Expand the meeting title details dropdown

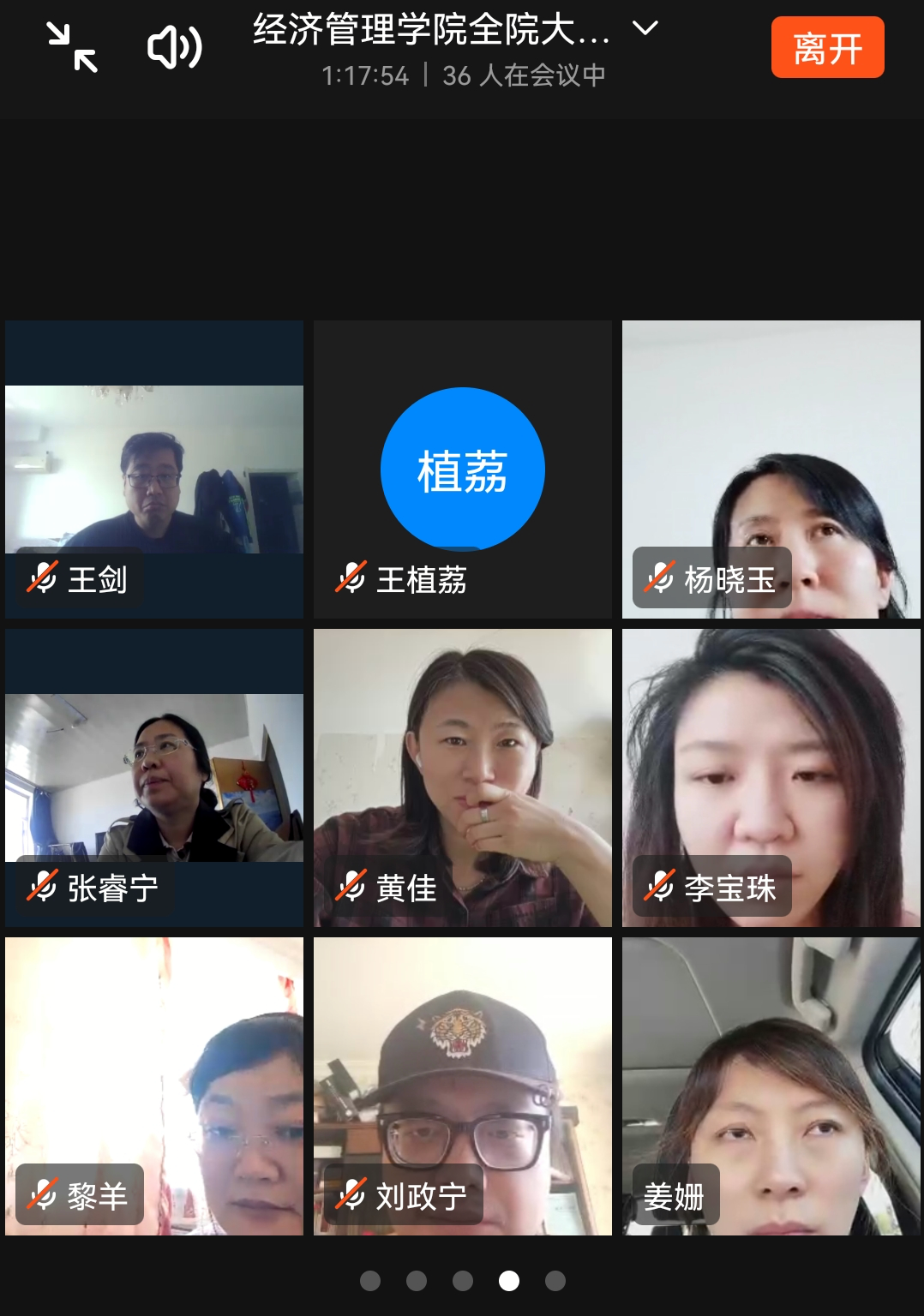[x=645, y=29]
